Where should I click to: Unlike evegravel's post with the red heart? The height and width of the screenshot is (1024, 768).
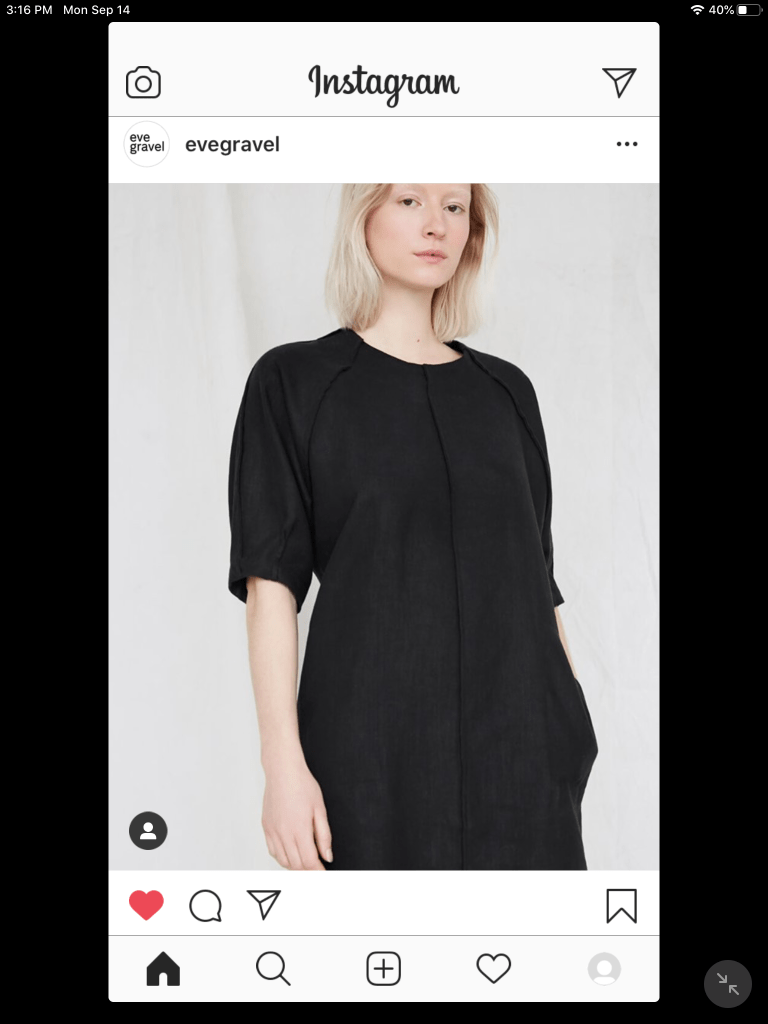pos(146,905)
